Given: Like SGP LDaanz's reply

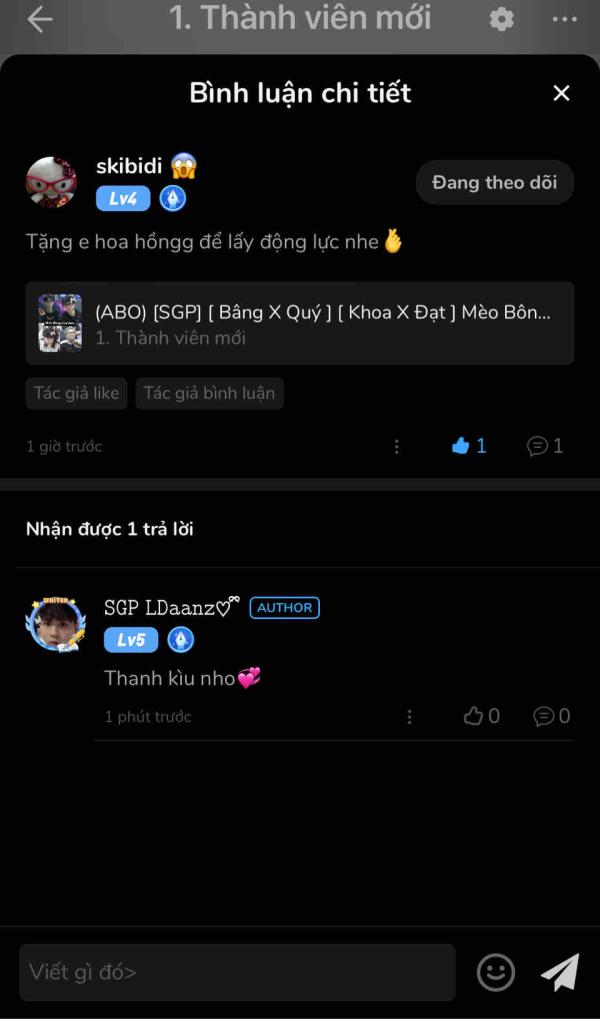Looking at the screenshot, I should pos(481,716).
